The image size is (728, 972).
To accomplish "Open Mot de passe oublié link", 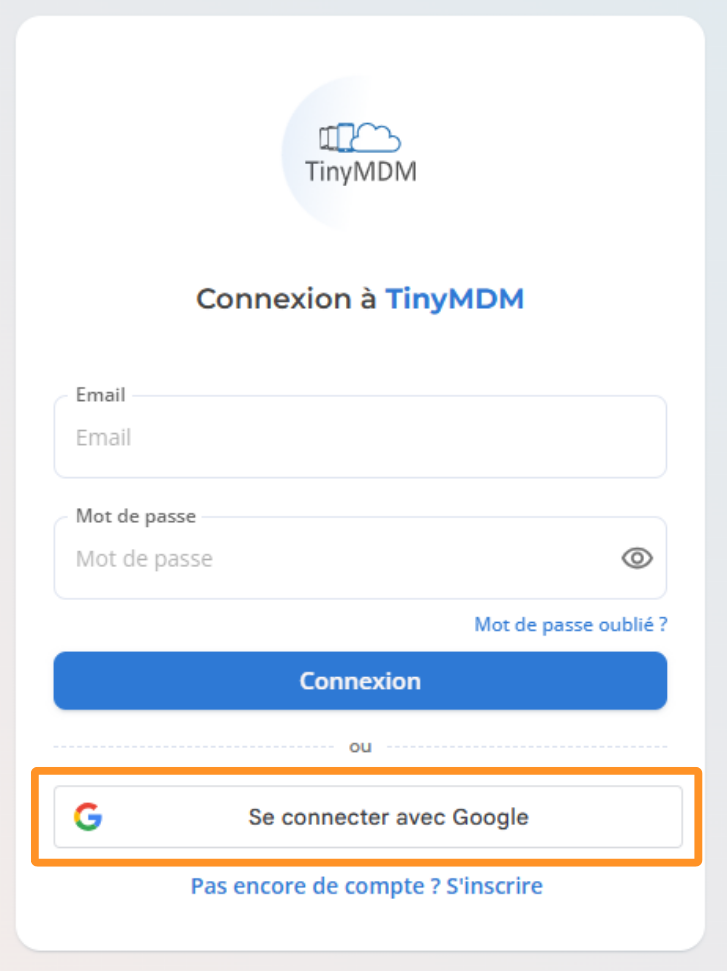I will [x=570, y=625].
